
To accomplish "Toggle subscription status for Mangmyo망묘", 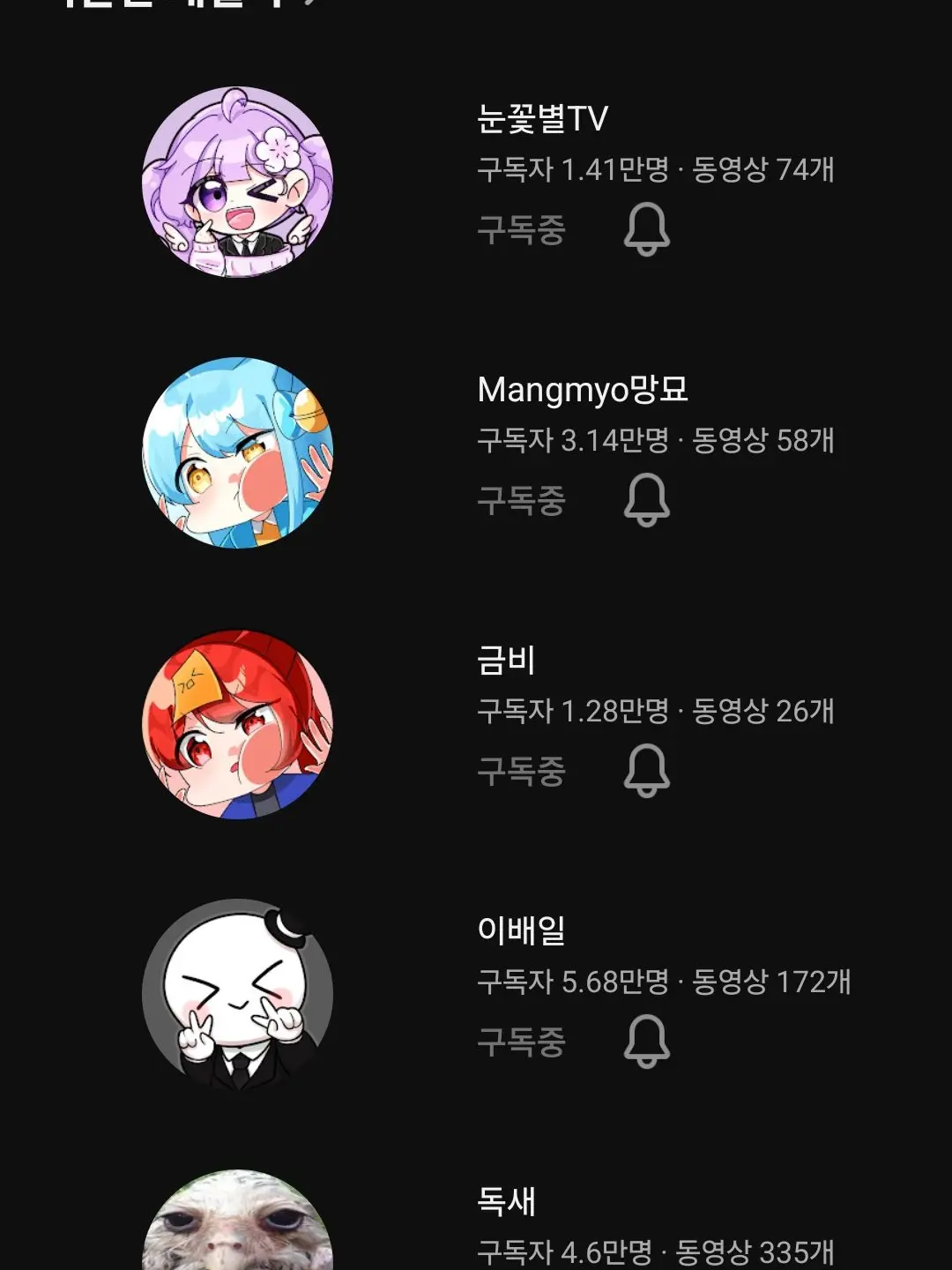I will click(x=522, y=503).
